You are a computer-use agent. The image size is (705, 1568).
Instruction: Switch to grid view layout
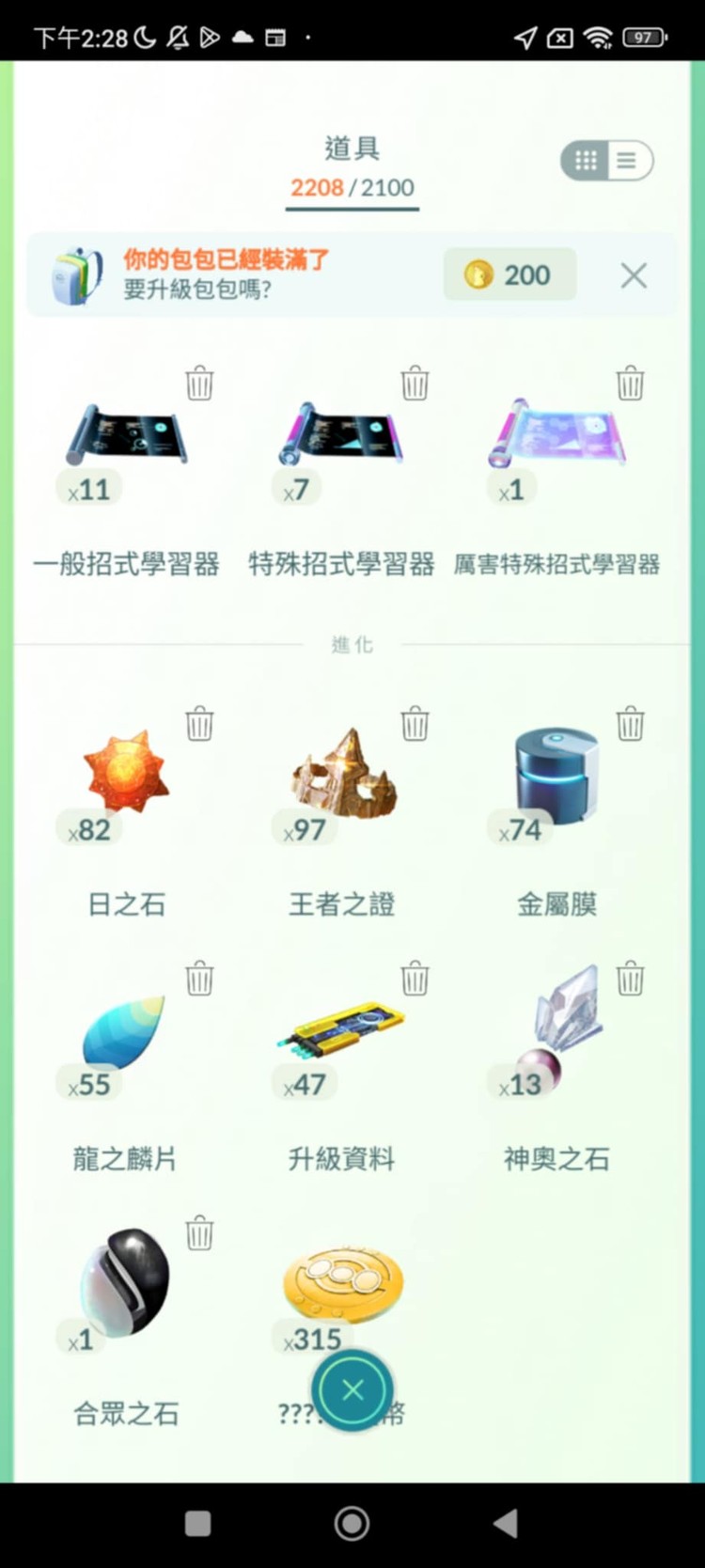pyautogui.click(x=585, y=160)
